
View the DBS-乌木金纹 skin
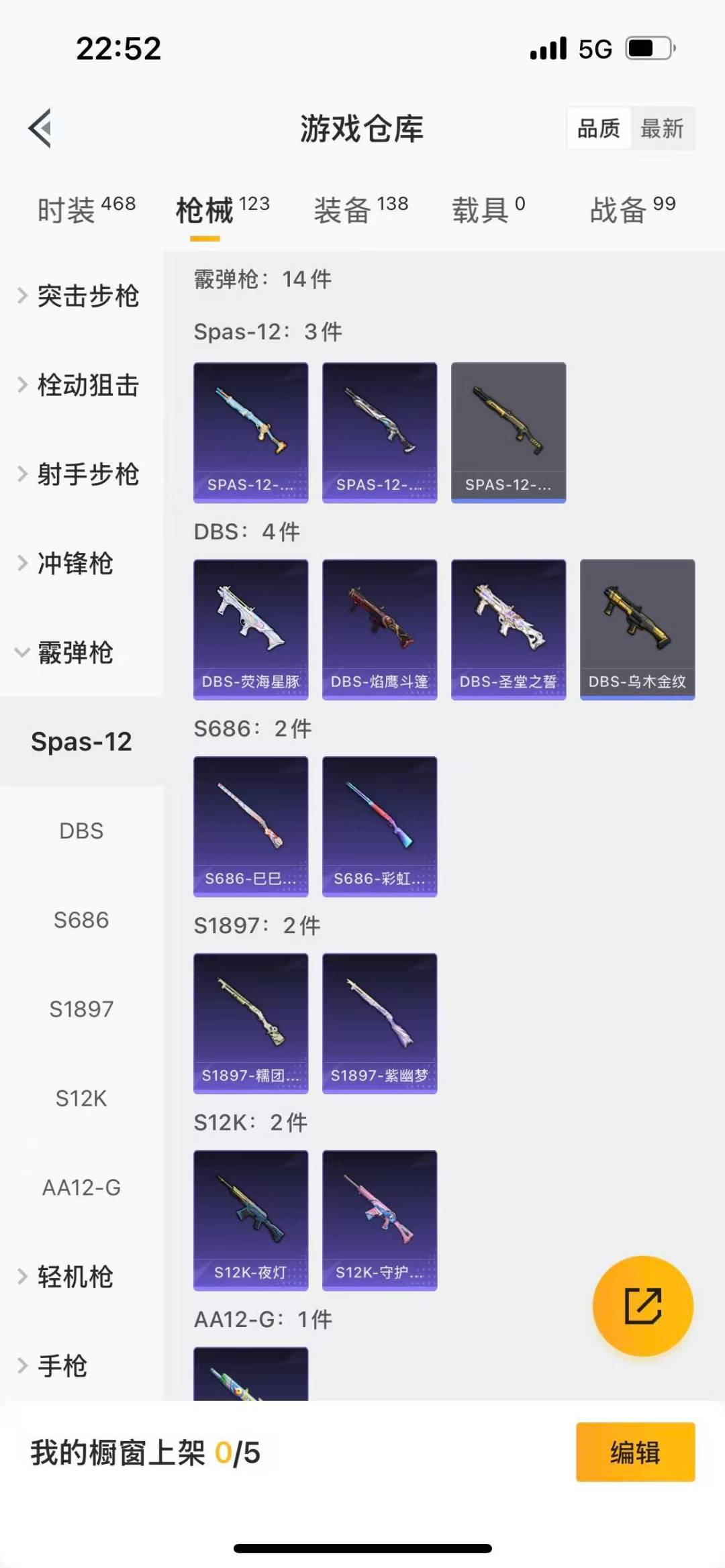[x=637, y=629]
